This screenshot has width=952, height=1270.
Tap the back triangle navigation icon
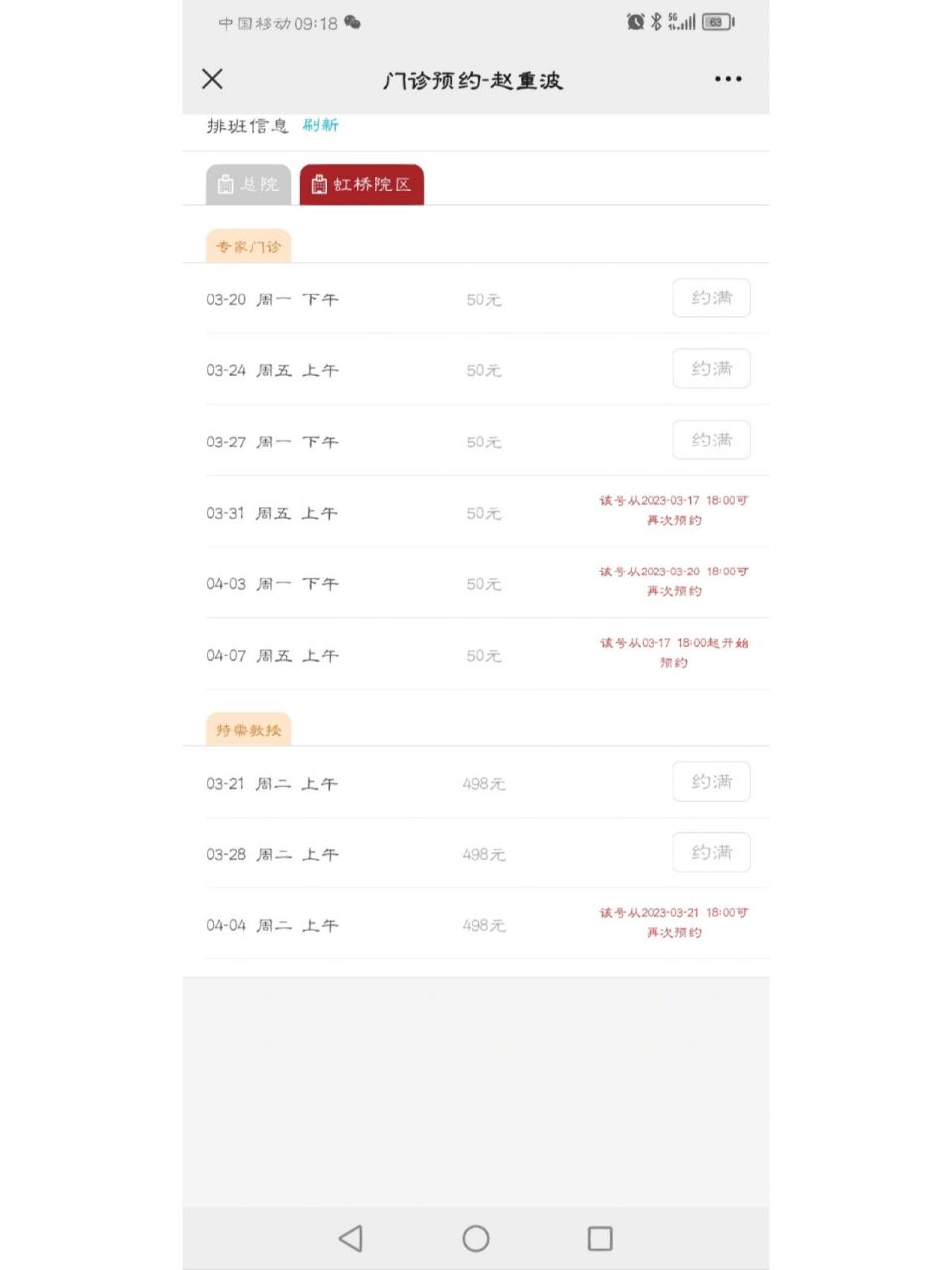349,1239
